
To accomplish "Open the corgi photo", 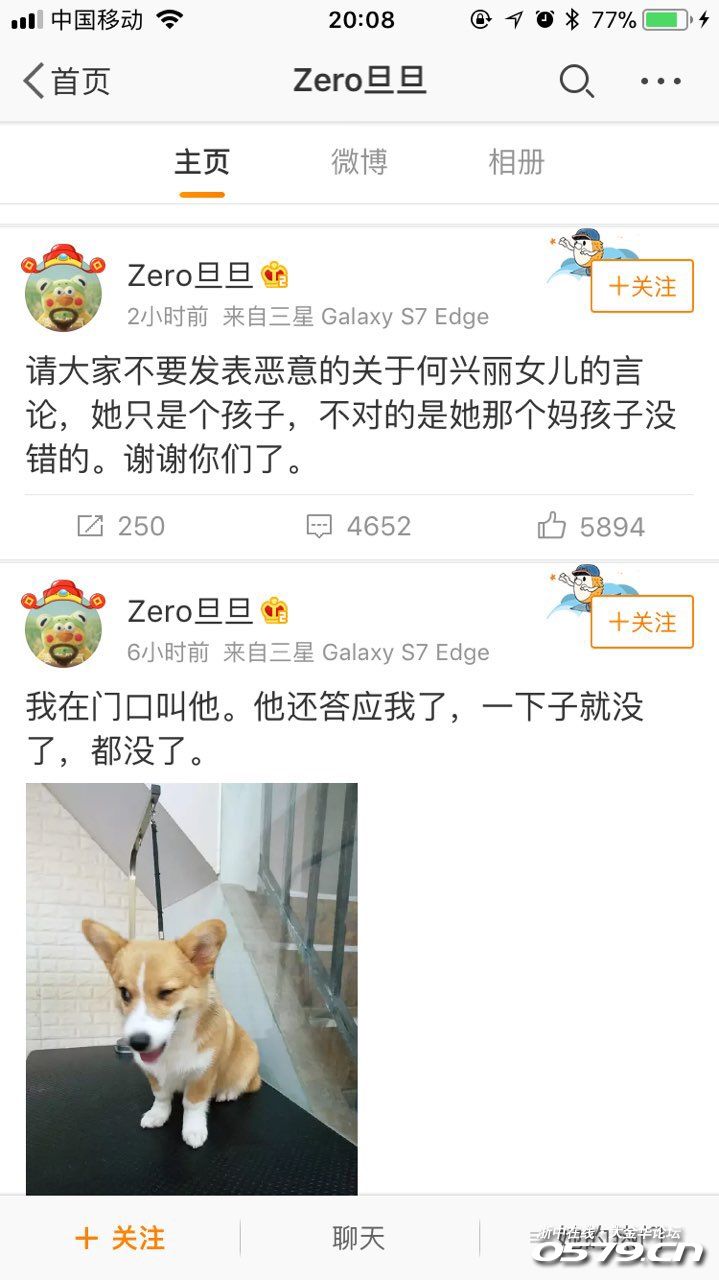I will 191,988.
